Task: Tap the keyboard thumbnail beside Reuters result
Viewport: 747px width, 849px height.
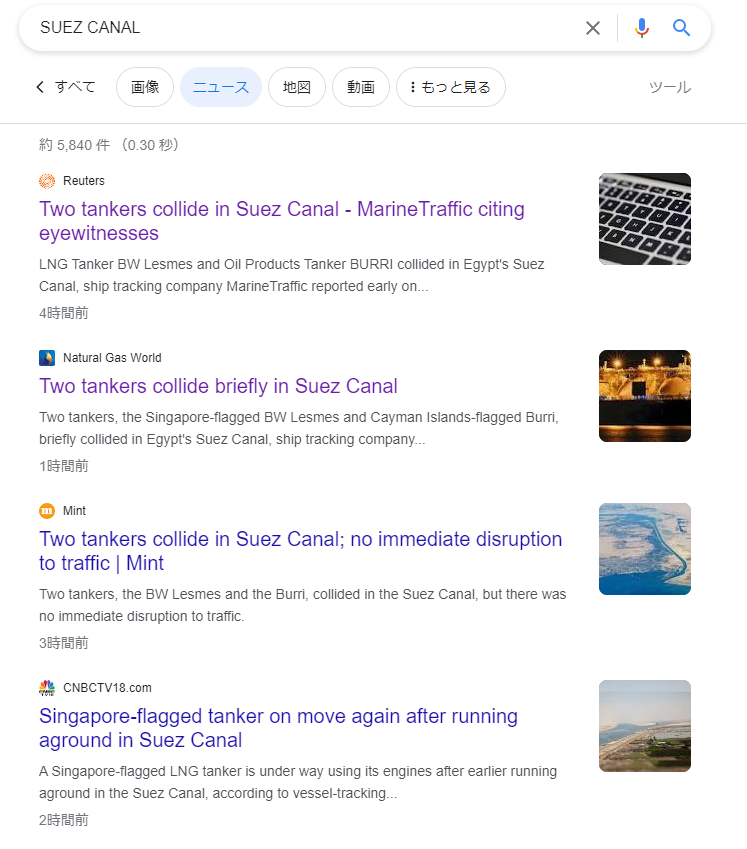Action: [x=644, y=219]
